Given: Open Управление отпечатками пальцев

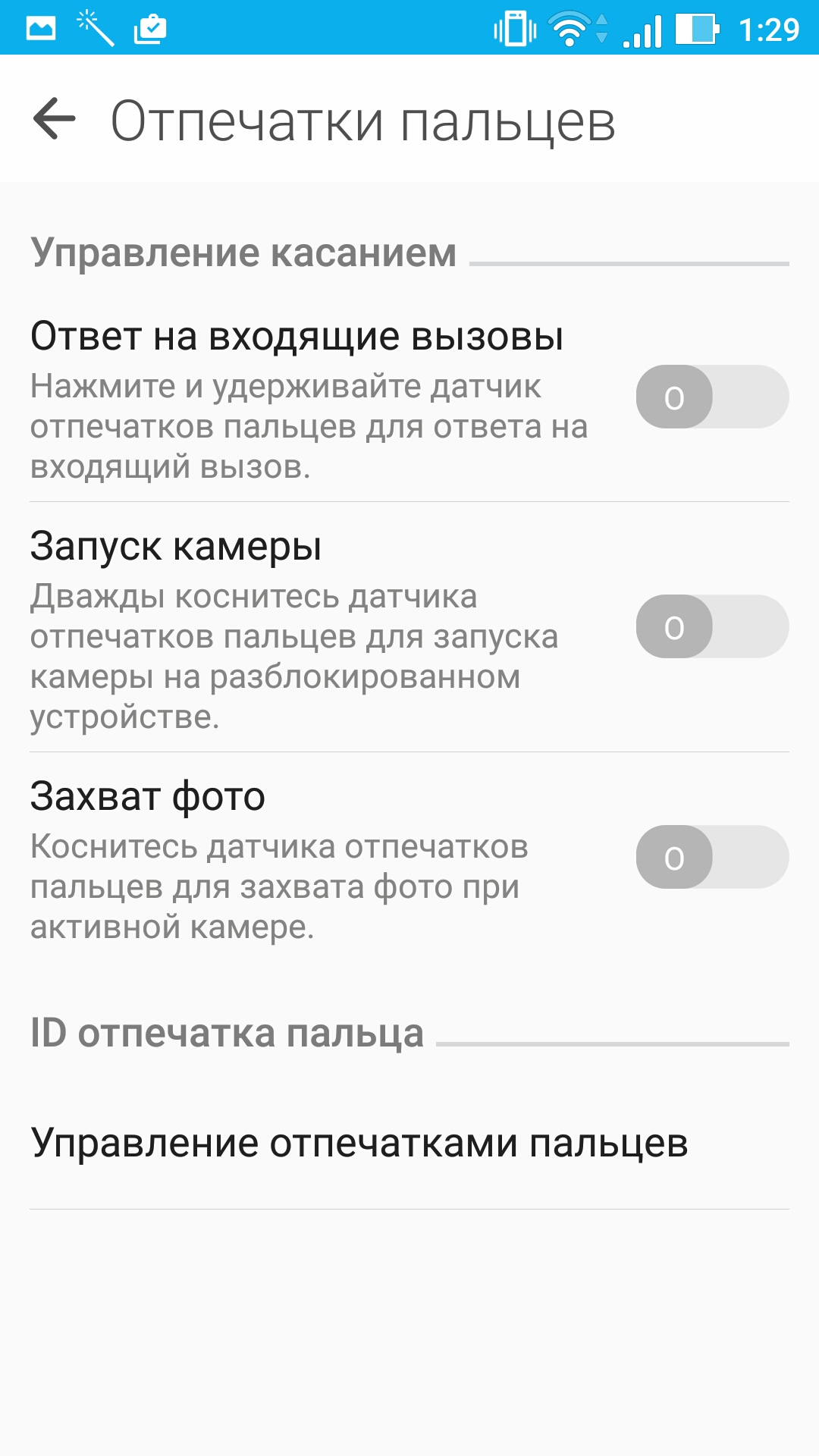Looking at the screenshot, I should point(409,1143).
